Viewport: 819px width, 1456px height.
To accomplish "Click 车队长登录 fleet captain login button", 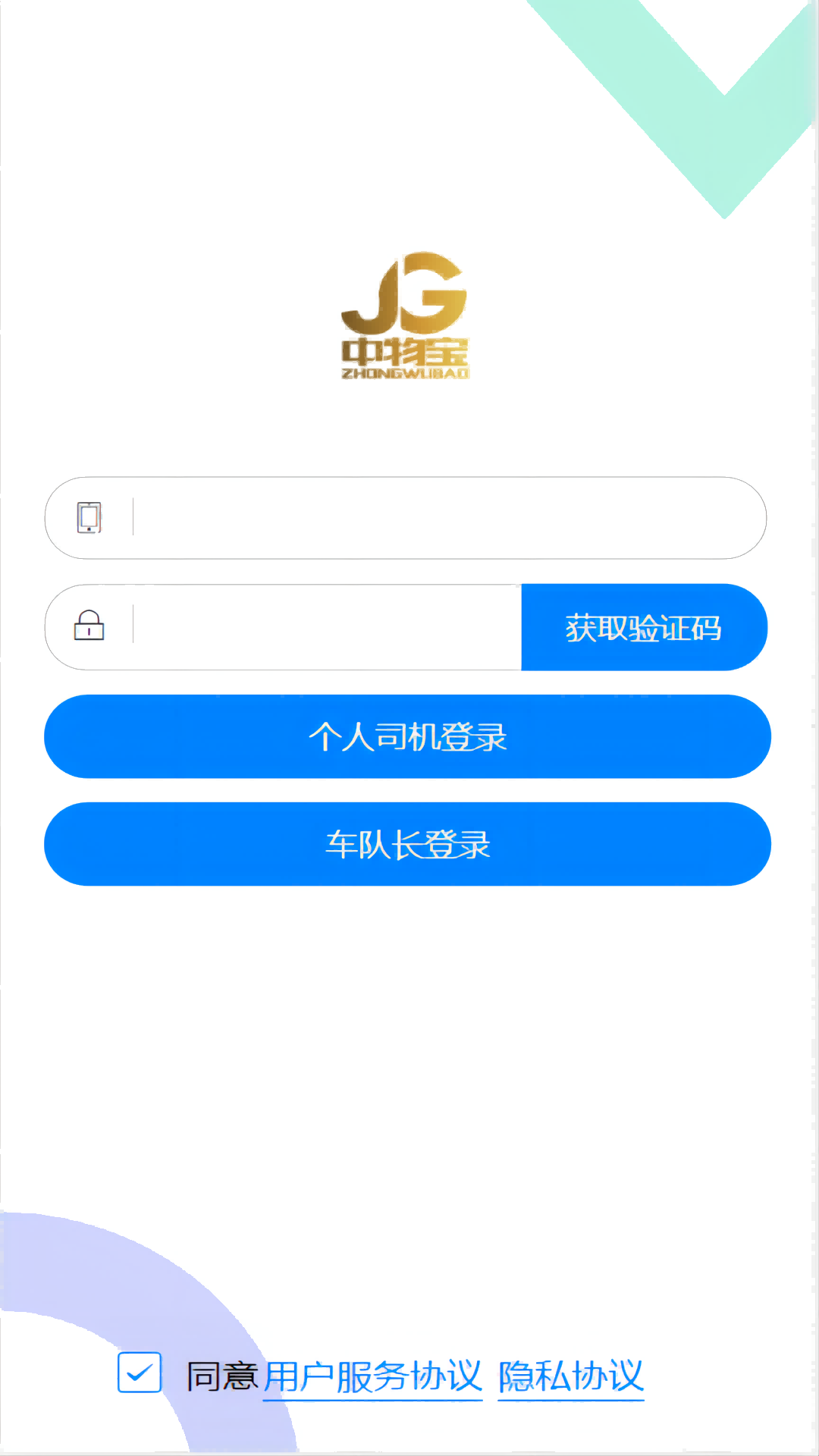I will tap(407, 843).
